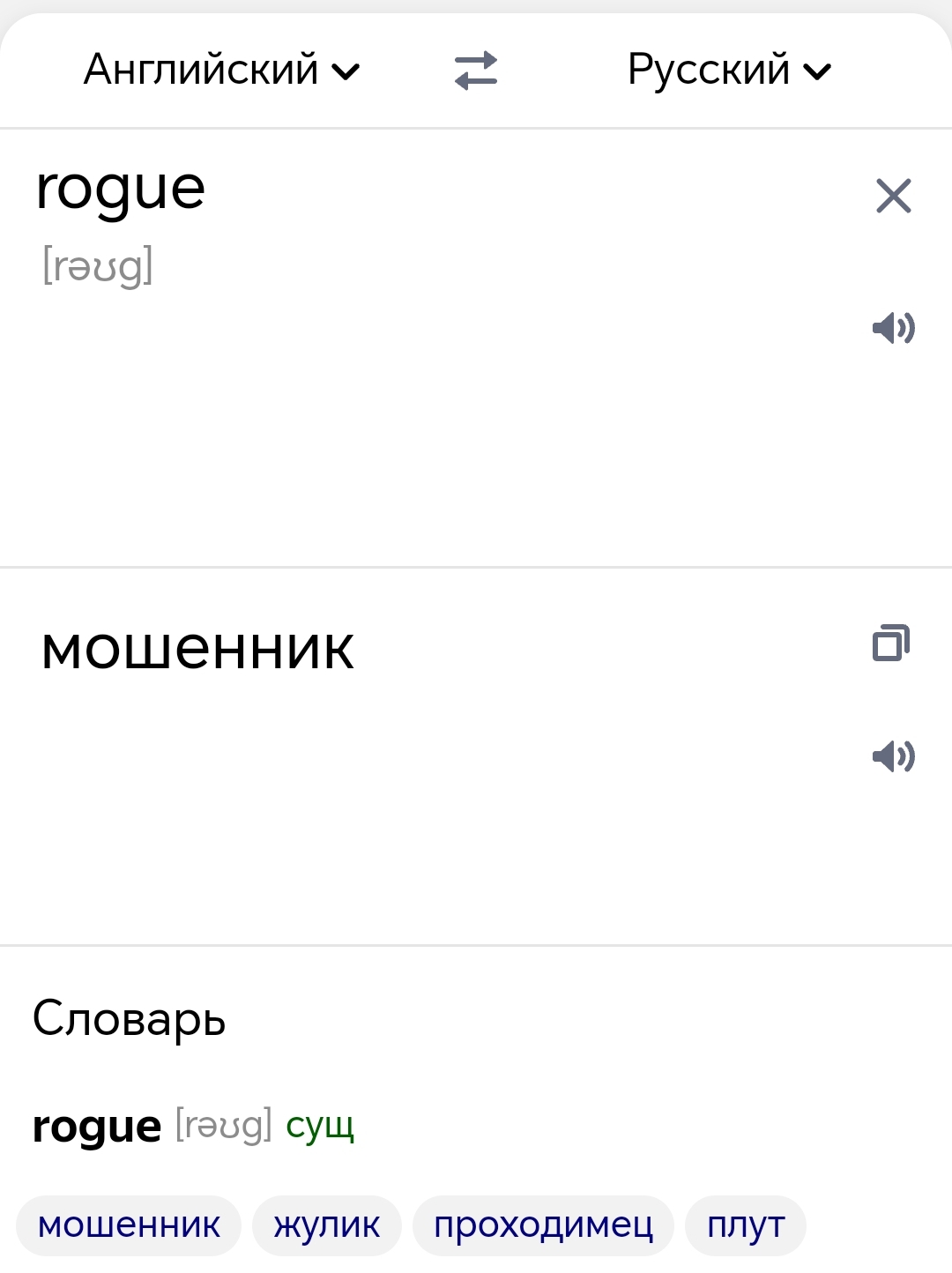
Task: Play pronunciation of the word rogue
Action: [x=893, y=328]
